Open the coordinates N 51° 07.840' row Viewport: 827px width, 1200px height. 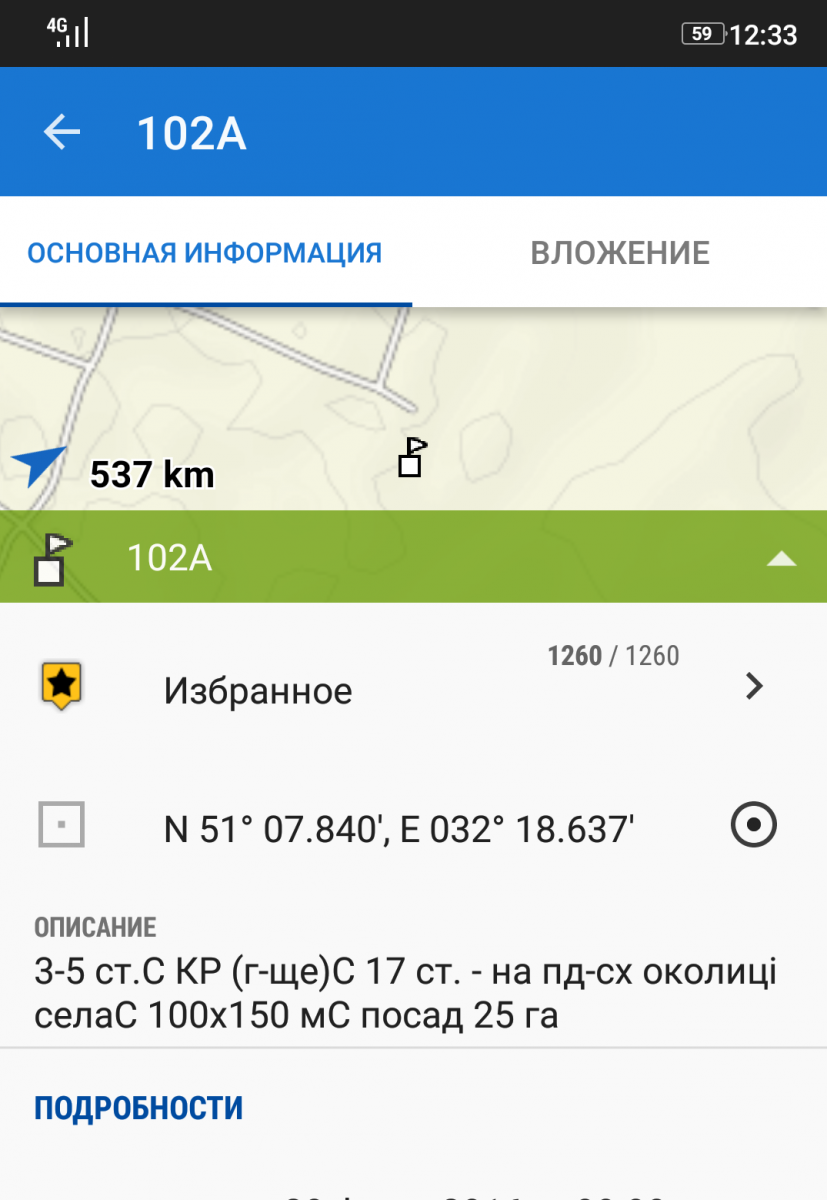click(398, 828)
